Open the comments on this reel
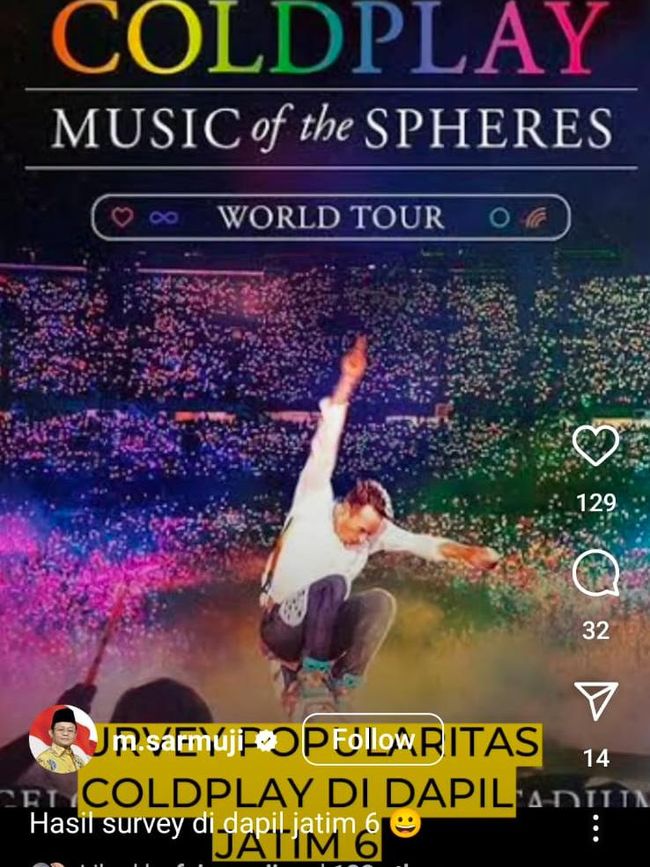 (x=596, y=574)
